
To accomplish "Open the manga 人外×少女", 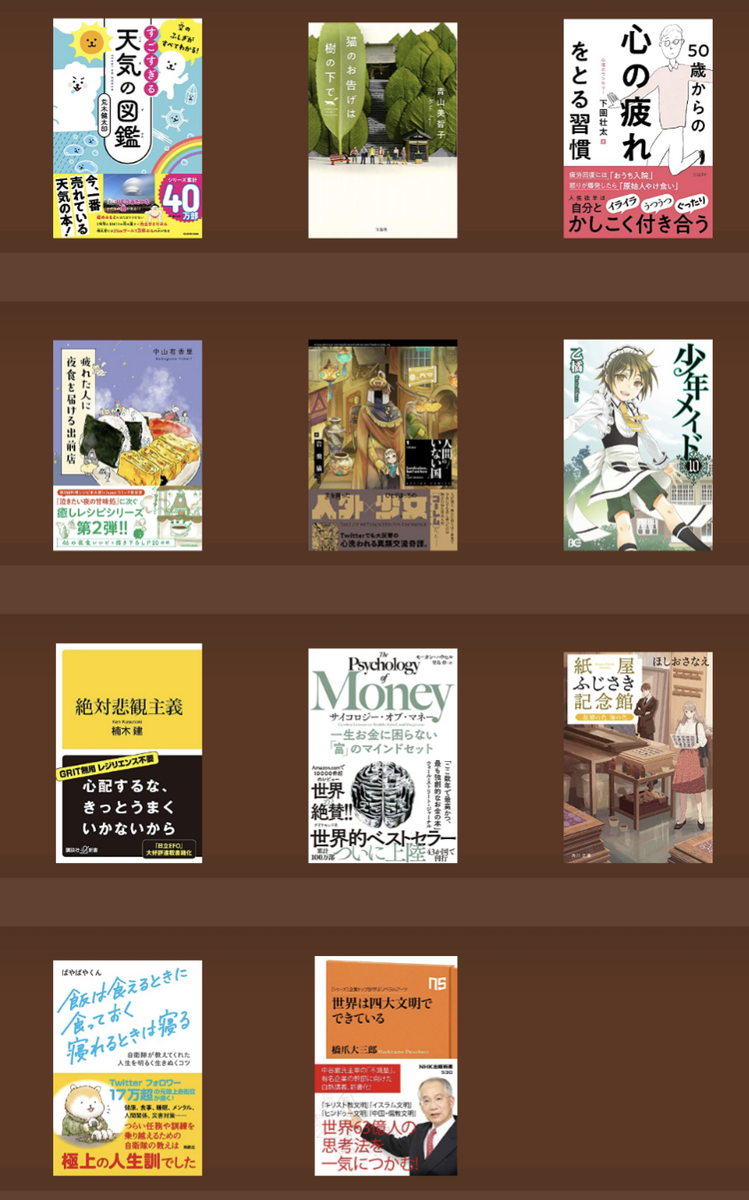I will (x=383, y=445).
